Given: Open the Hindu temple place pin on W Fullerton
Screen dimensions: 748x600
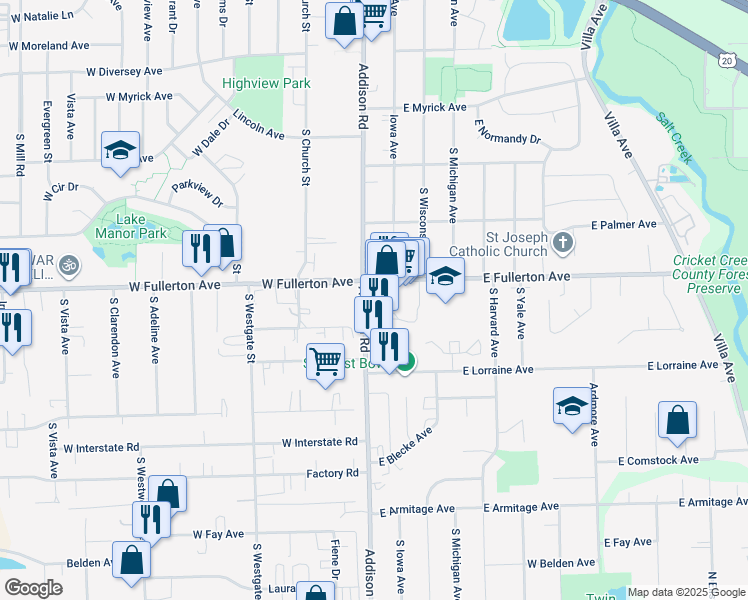Looking at the screenshot, I should click(69, 266).
